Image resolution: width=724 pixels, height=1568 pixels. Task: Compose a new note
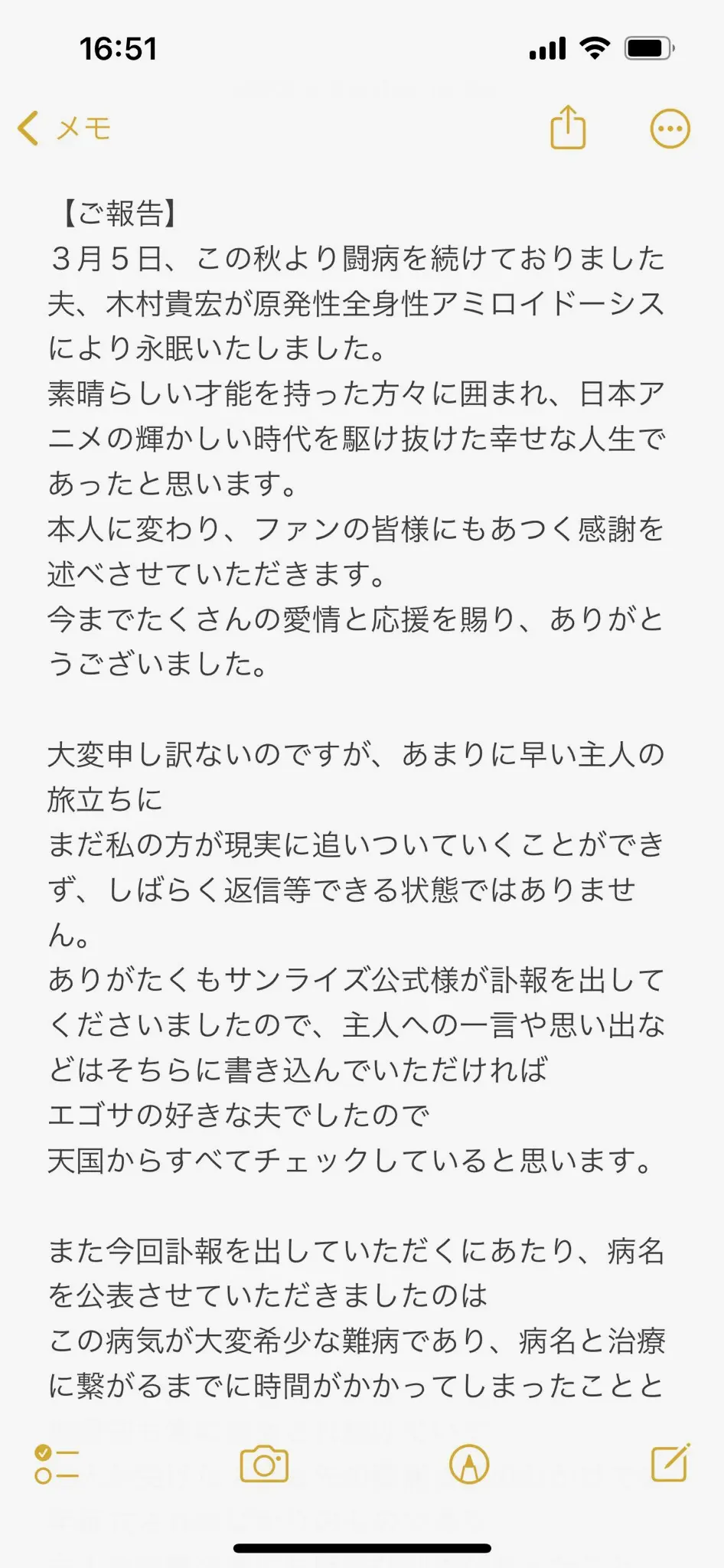tap(670, 1462)
